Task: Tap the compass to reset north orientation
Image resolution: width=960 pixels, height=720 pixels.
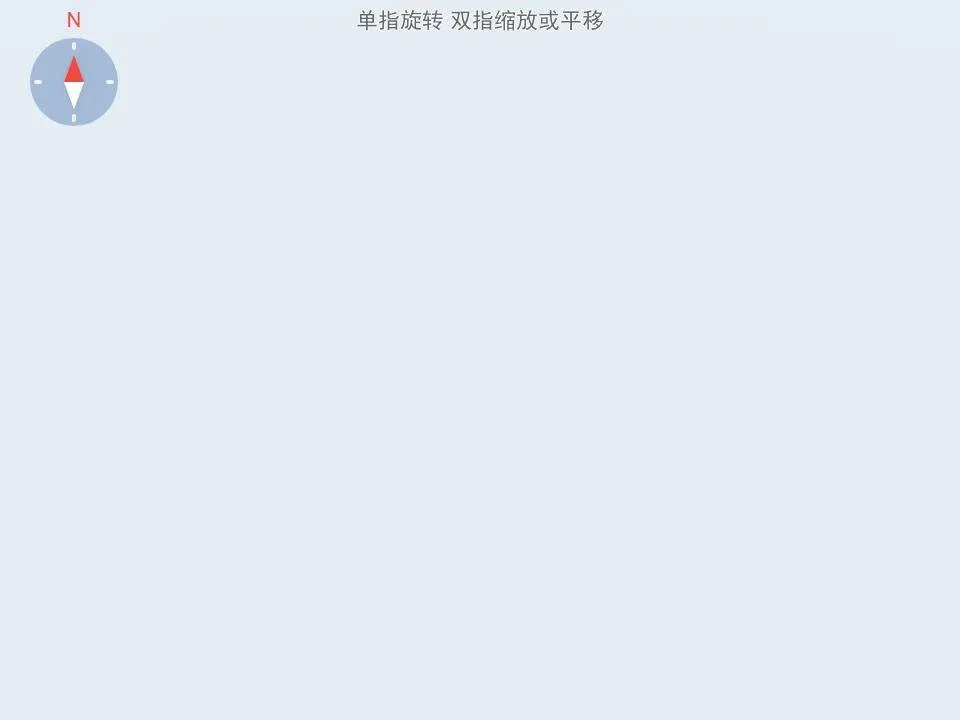Action: [74, 82]
